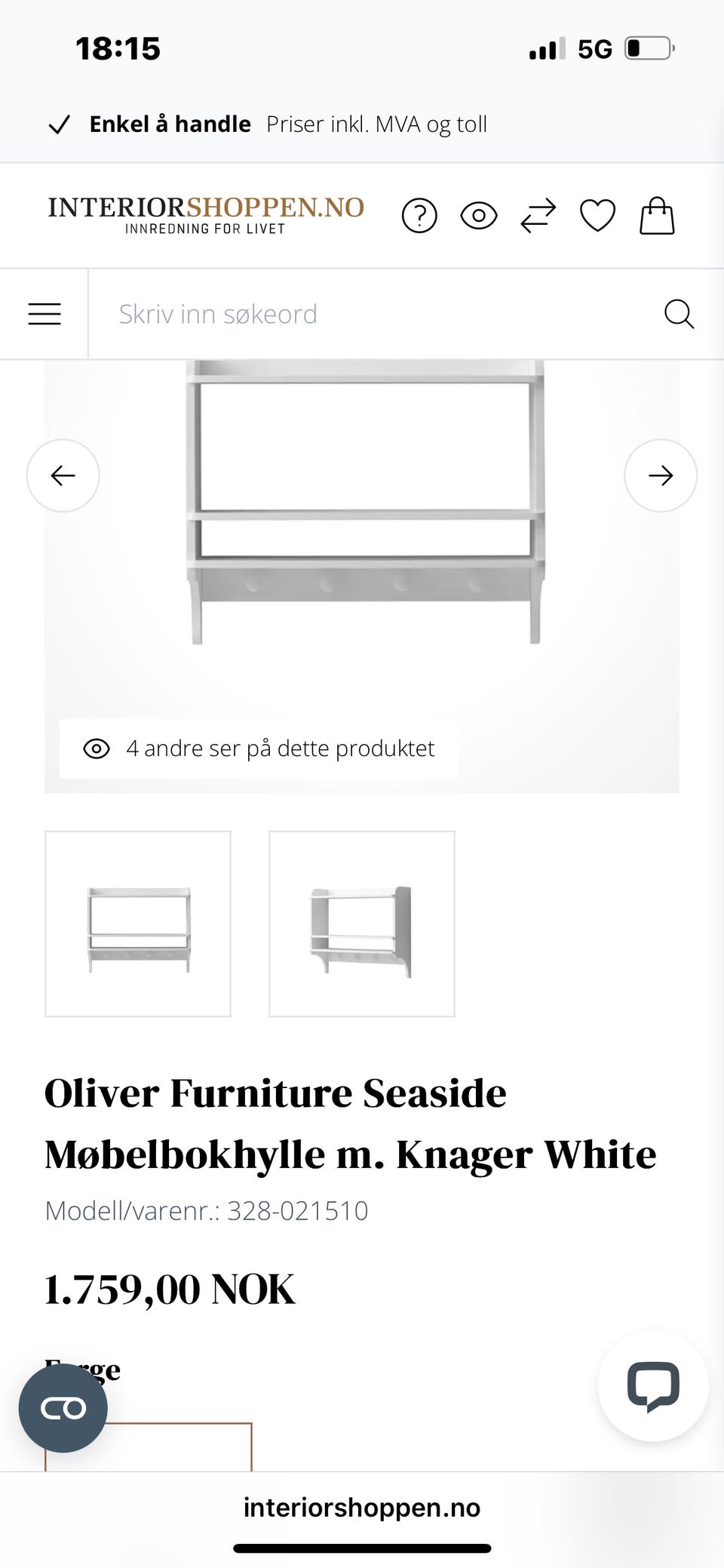The image size is (724, 1568).
Task: Click the recently viewed eye icon
Action: [478, 216]
